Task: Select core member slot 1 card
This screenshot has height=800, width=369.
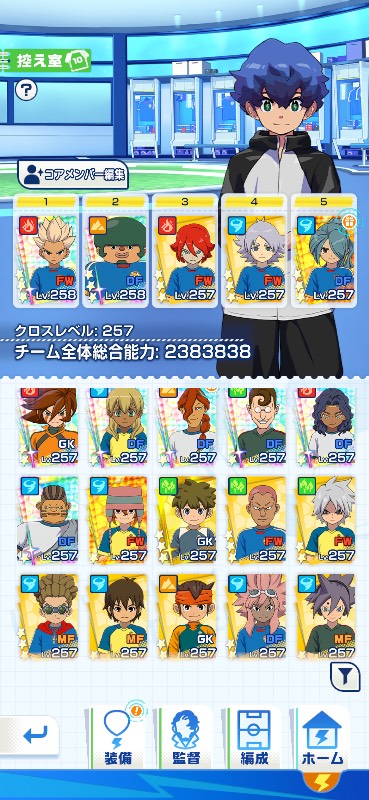Action: click(x=46, y=251)
